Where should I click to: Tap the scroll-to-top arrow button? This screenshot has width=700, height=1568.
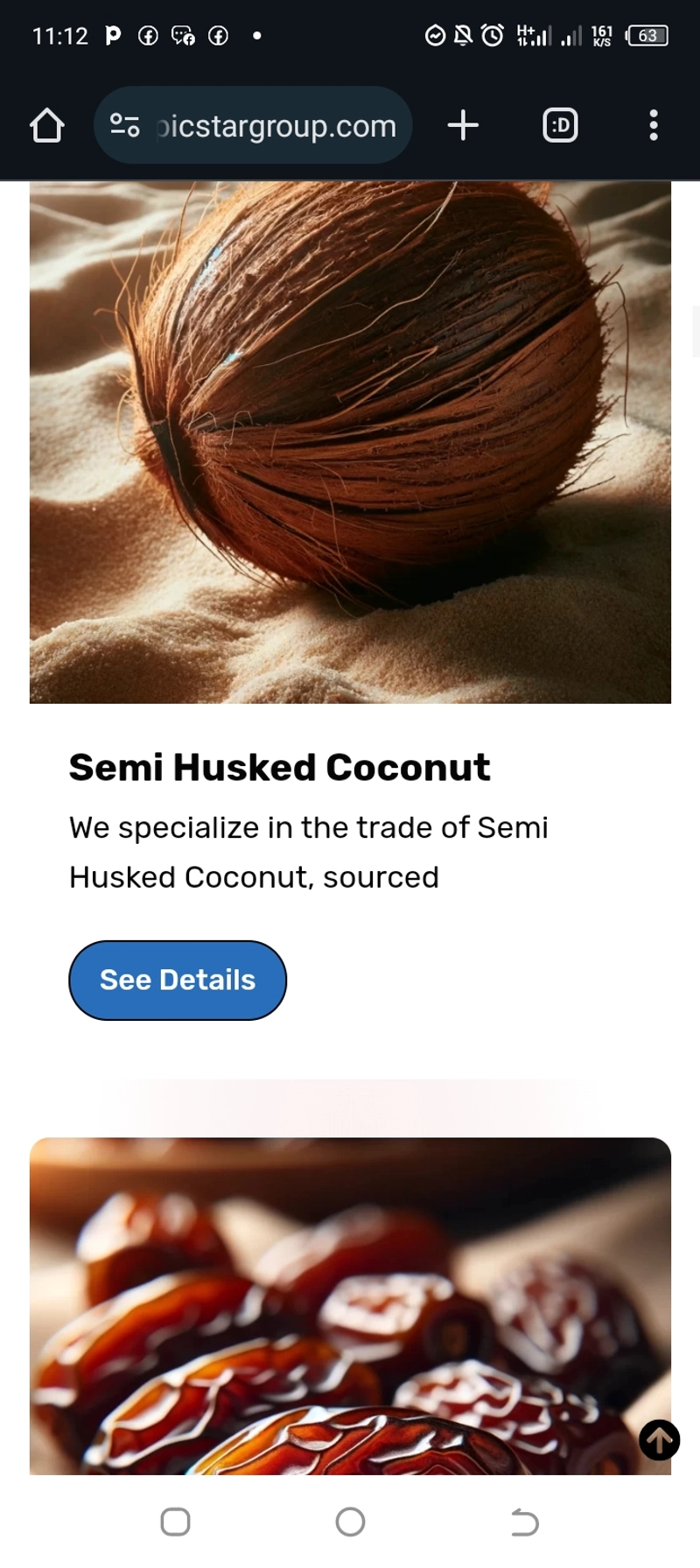[x=660, y=1439]
